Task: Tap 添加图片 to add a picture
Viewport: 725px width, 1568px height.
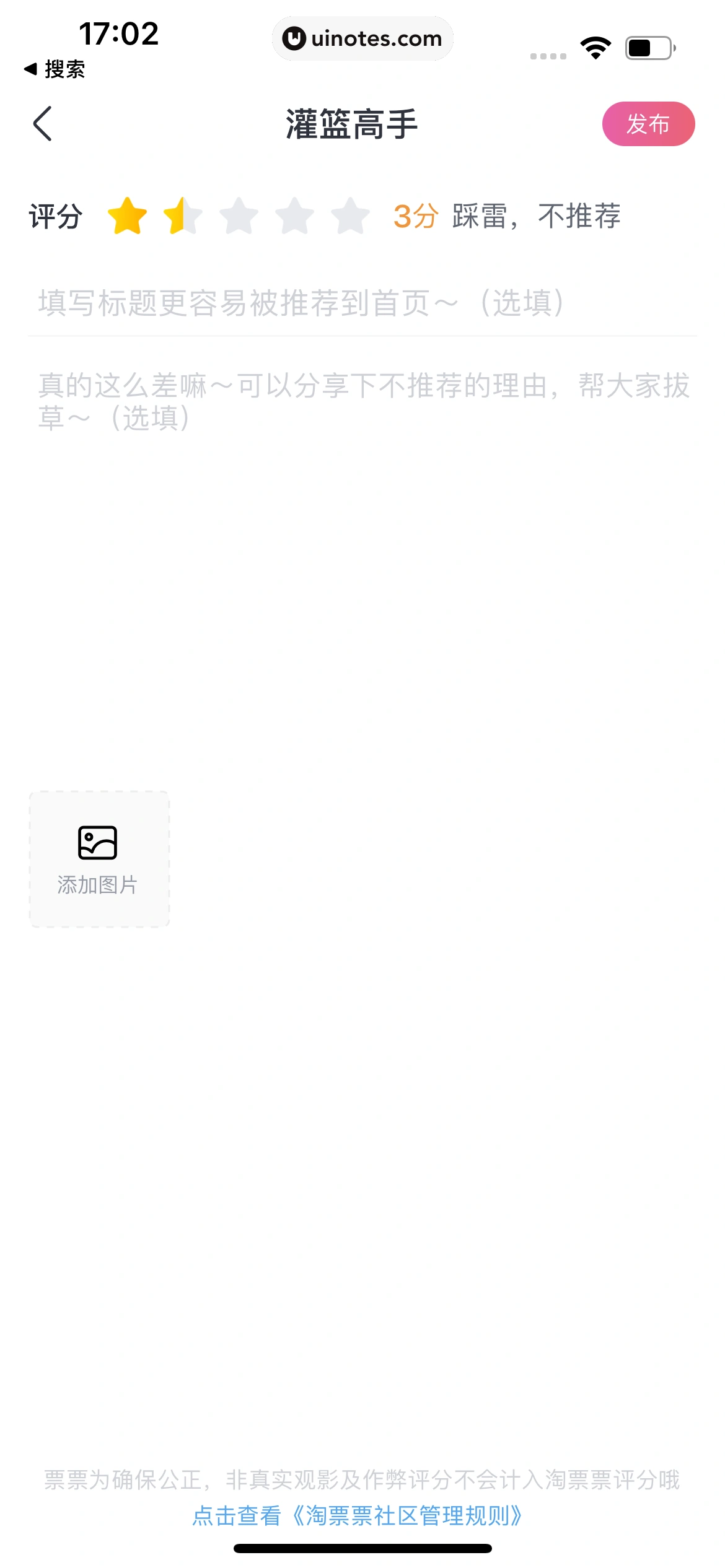Action: tap(99, 859)
